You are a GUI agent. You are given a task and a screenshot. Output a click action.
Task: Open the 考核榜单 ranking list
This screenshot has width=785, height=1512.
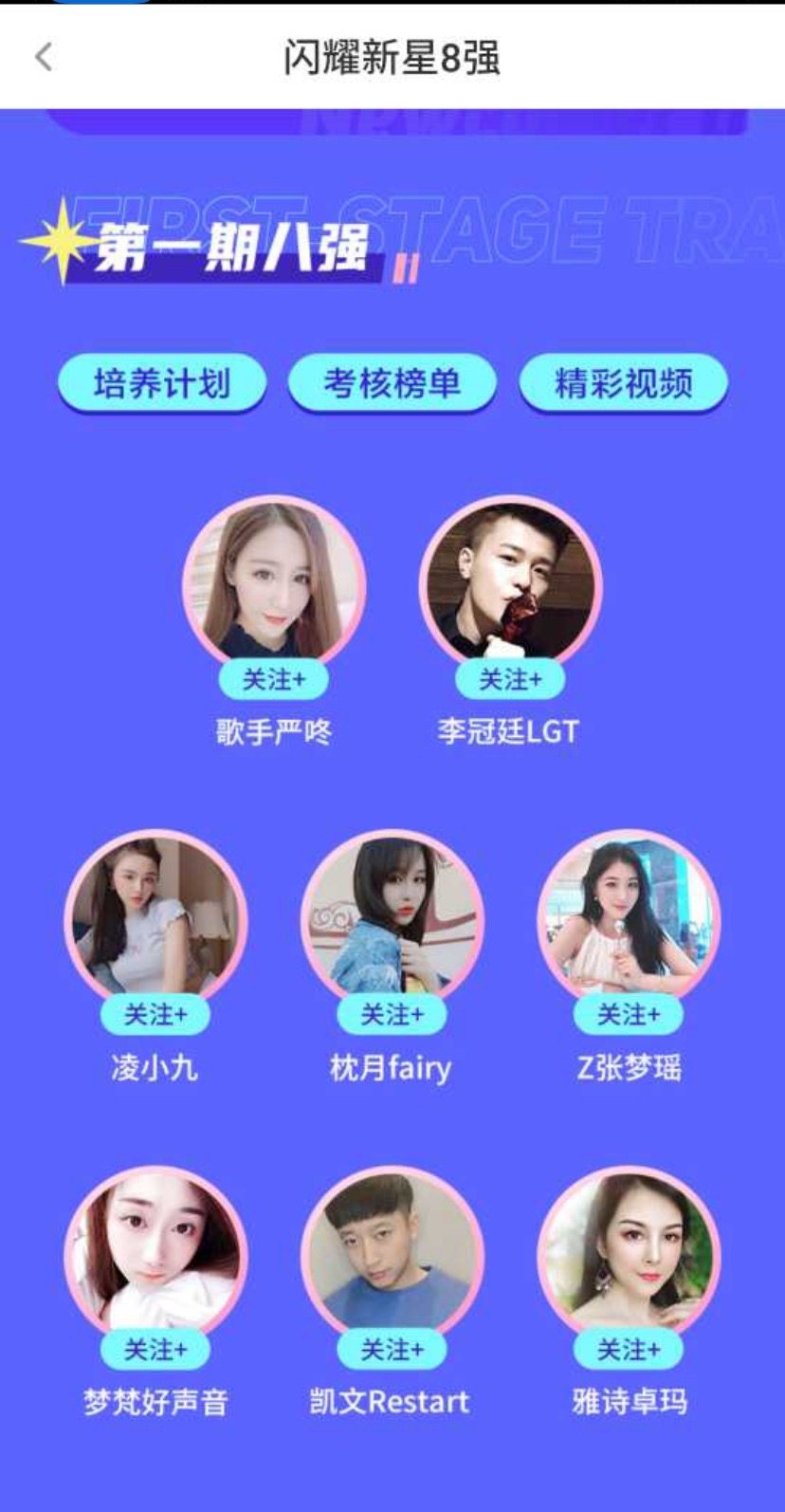(x=392, y=383)
